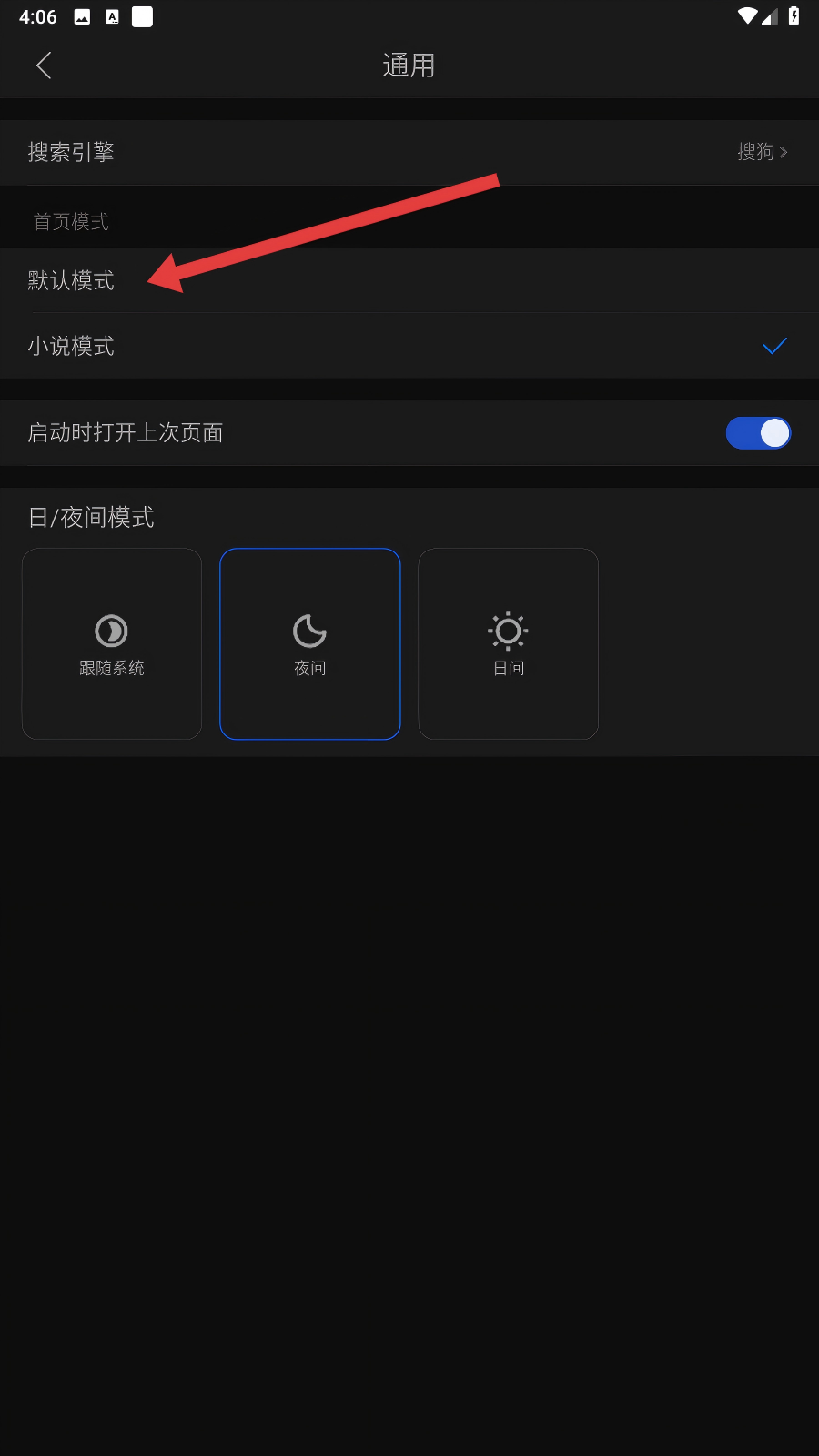Set theme to 跟随系统
Screen dimensions: 819x1456
tap(112, 643)
